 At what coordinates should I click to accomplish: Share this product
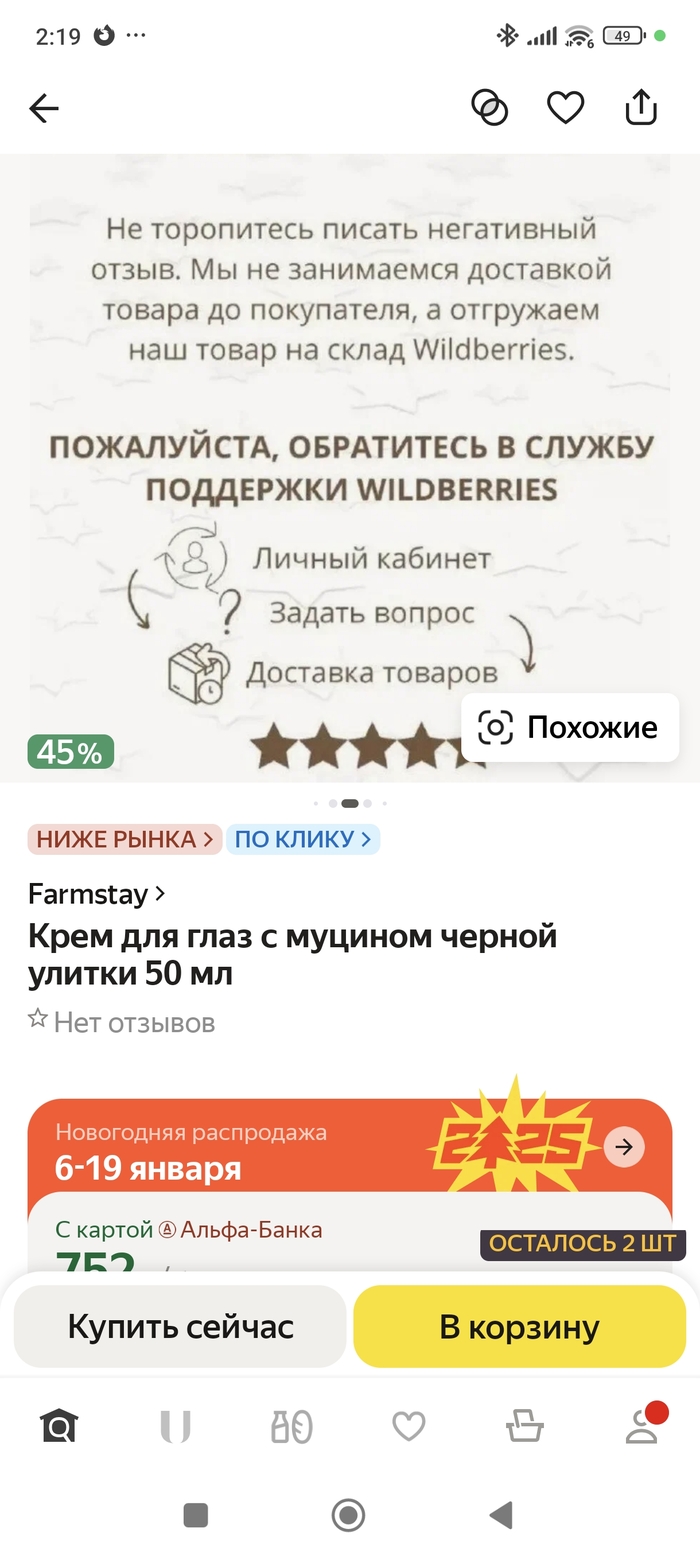click(641, 107)
